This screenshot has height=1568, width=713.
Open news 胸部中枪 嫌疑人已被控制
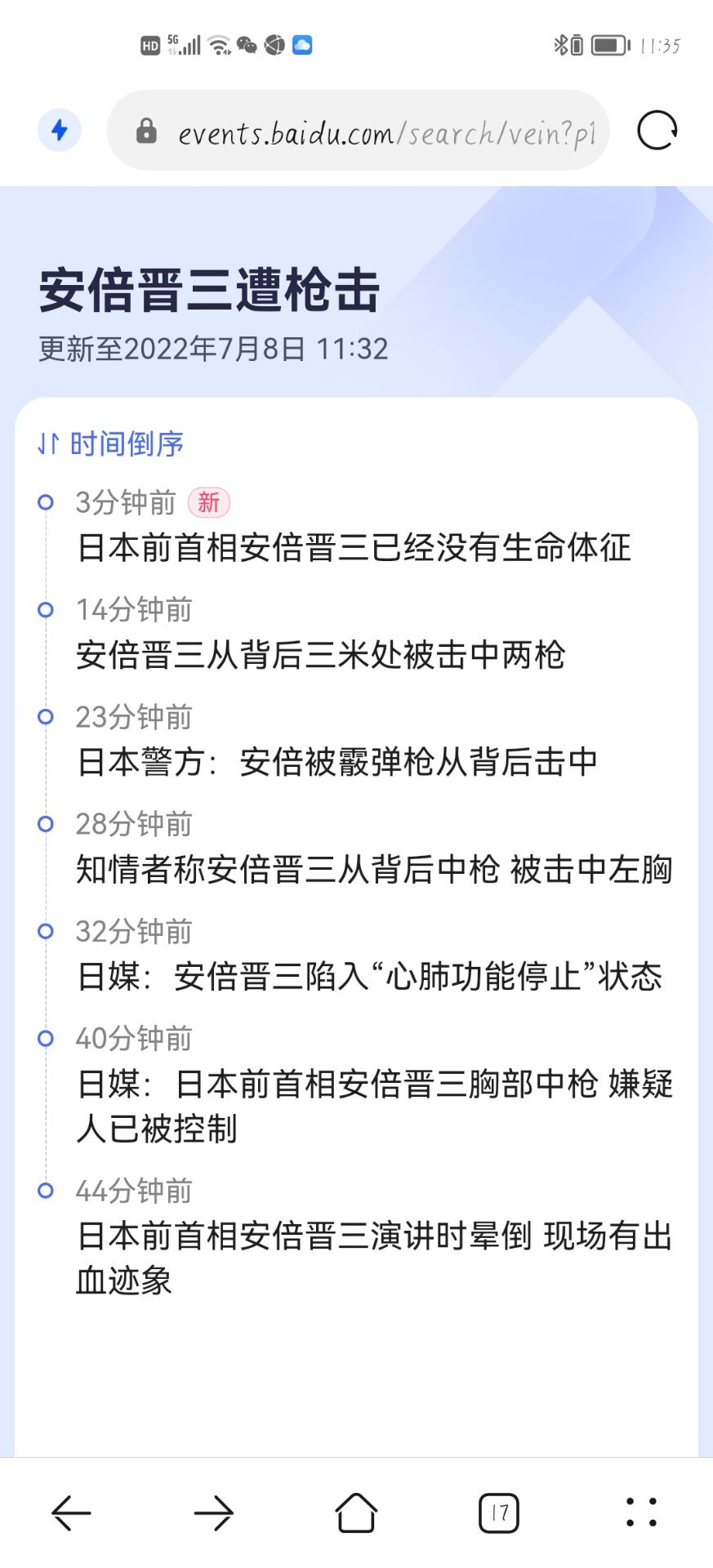[x=374, y=1106]
